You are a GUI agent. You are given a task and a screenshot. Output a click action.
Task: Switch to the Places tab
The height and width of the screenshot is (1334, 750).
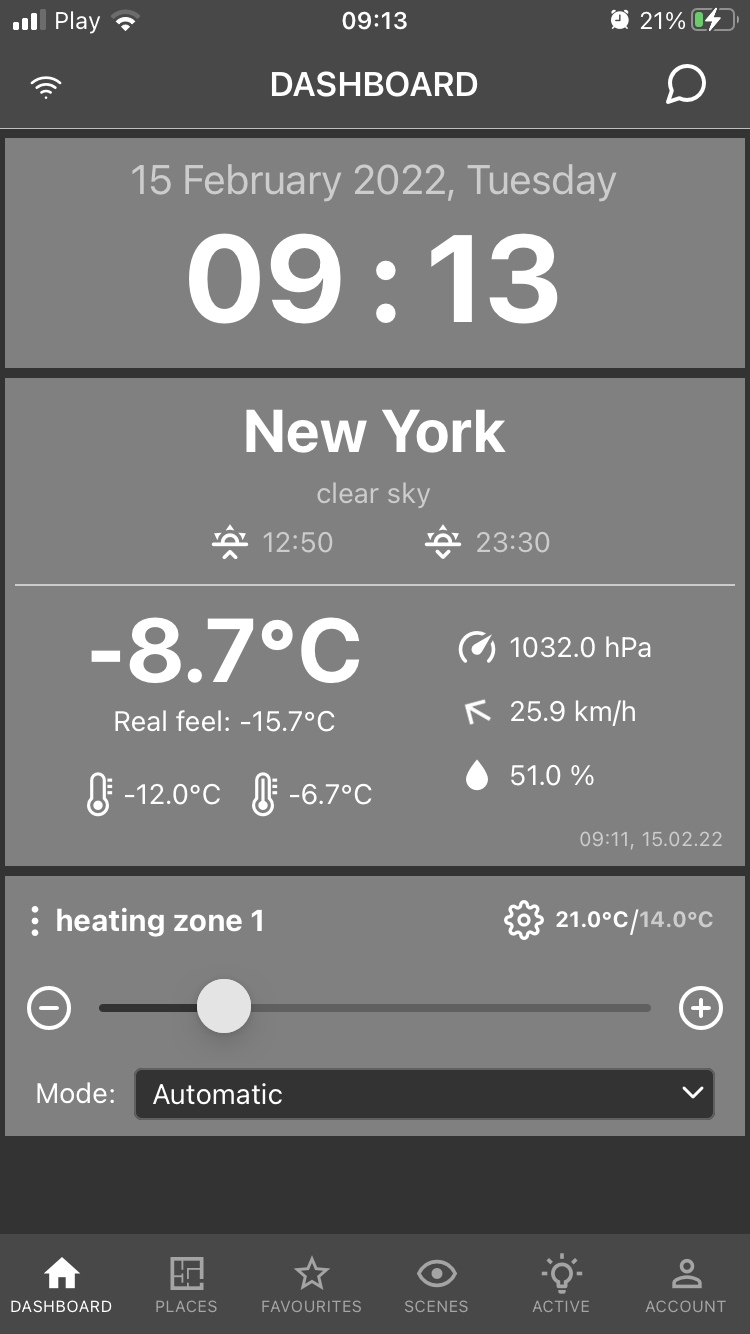coord(186,1285)
